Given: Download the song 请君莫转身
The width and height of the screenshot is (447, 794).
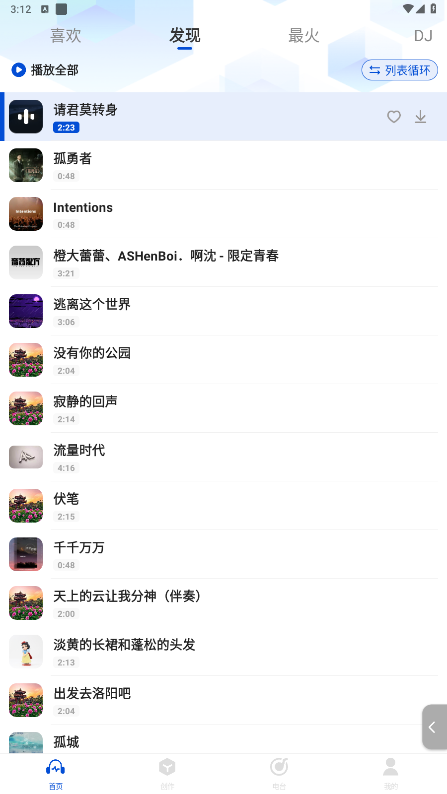Looking at the screenshot, I should click(420, 117).
